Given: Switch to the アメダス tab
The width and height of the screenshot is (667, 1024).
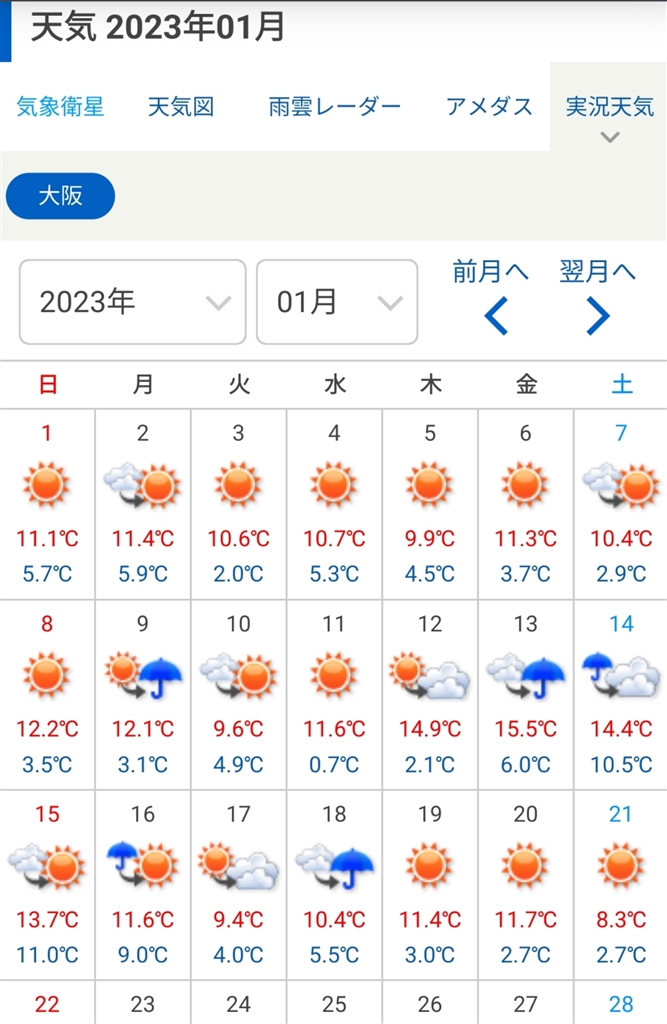Looking at the screenshot, I should (489, 107).
